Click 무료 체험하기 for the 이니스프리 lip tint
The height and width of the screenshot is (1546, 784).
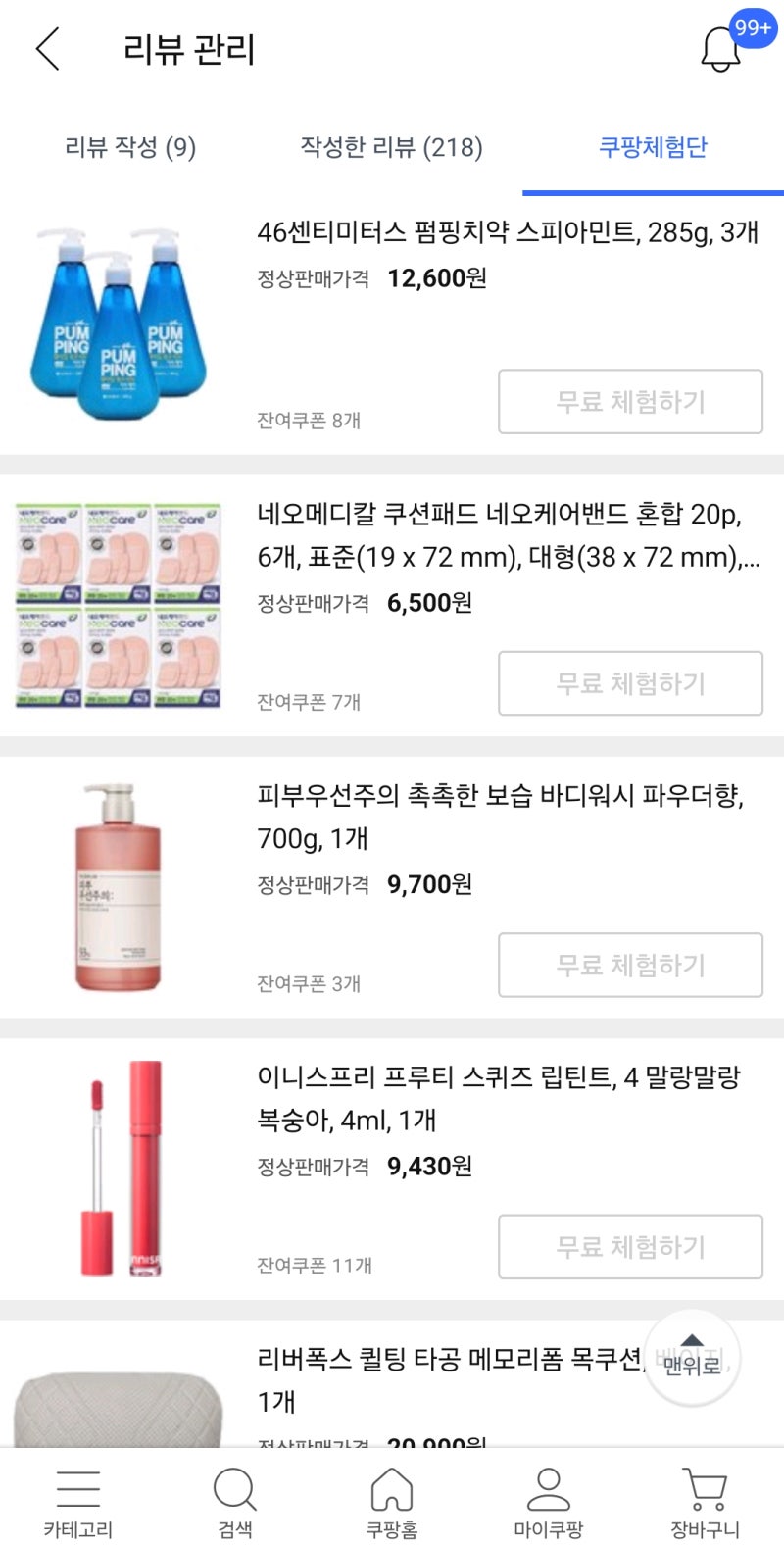click(629, 1246)
